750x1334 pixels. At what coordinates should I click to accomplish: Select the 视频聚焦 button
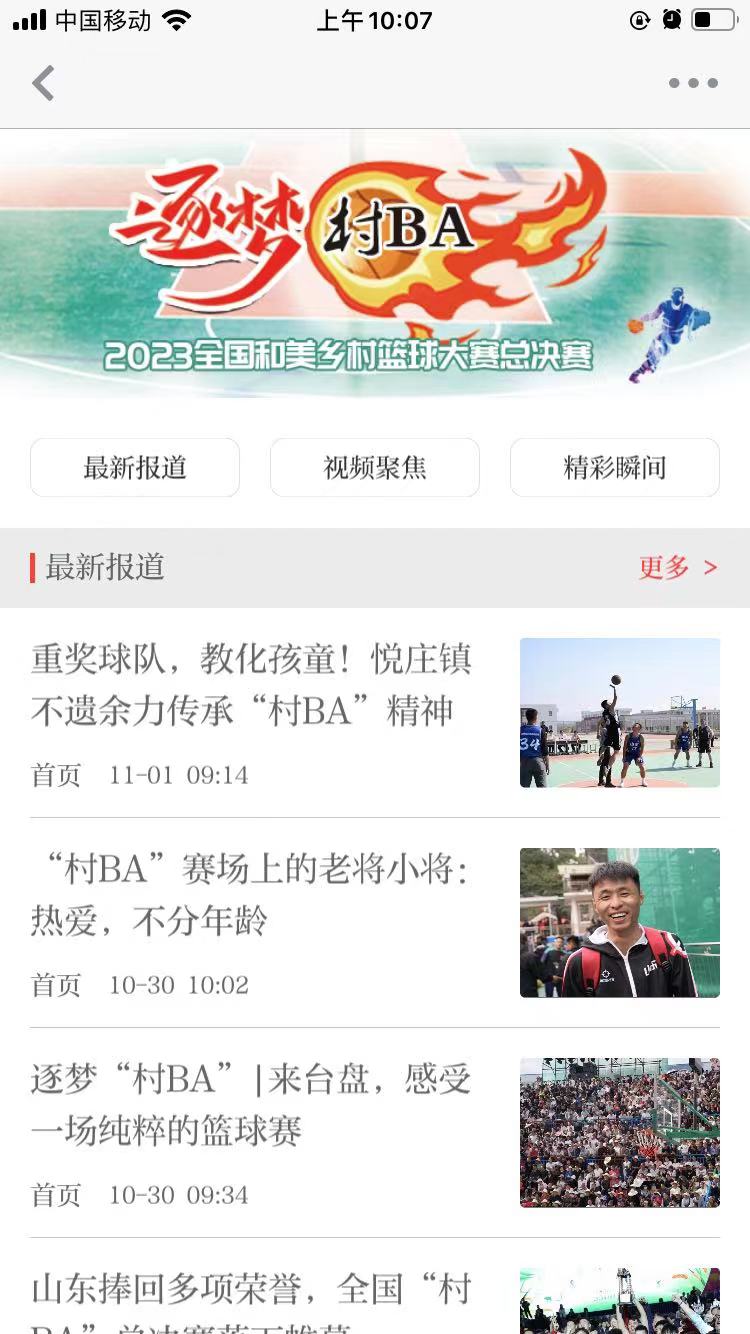[x=375, y=467]
